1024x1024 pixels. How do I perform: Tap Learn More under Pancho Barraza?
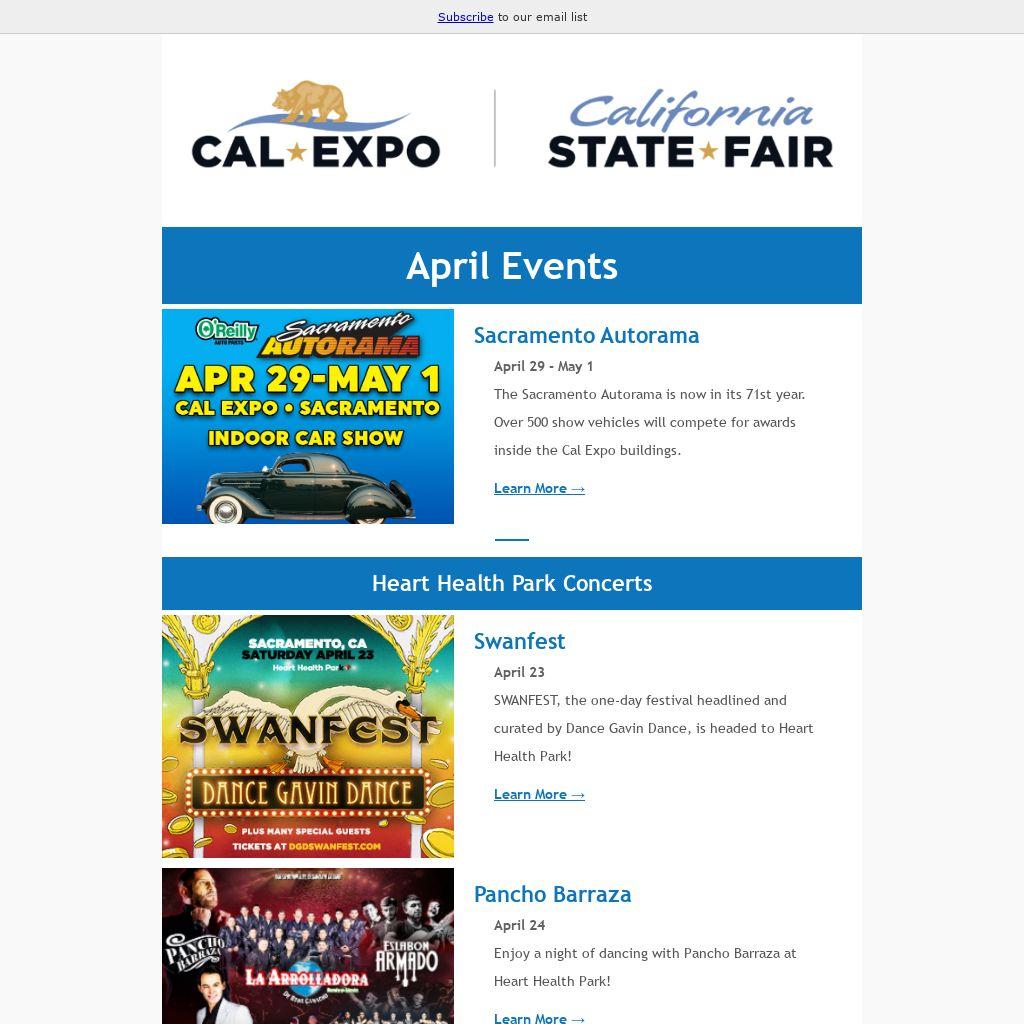point(539,1017)
